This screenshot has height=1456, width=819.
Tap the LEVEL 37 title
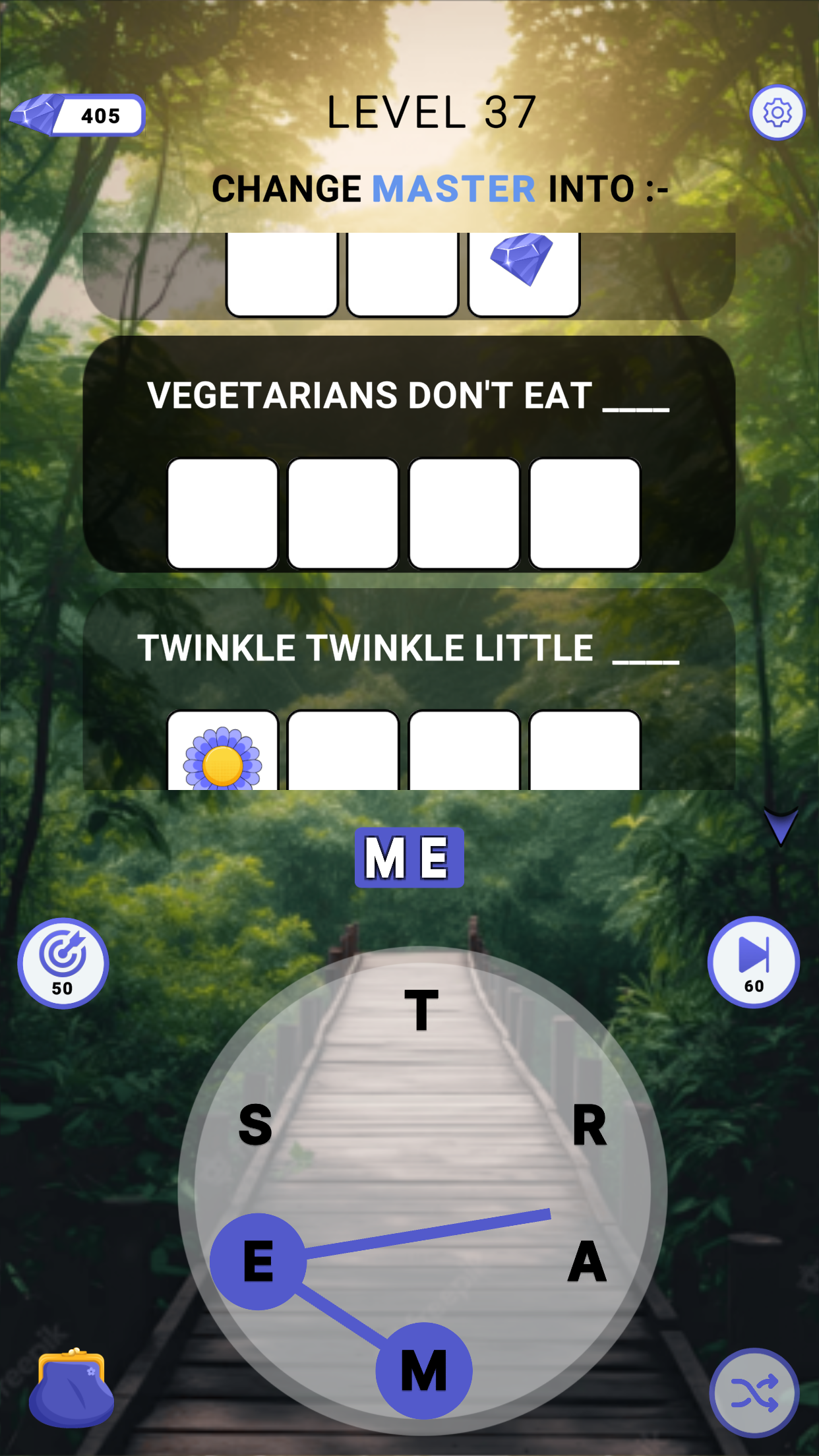tap(431, 111)
